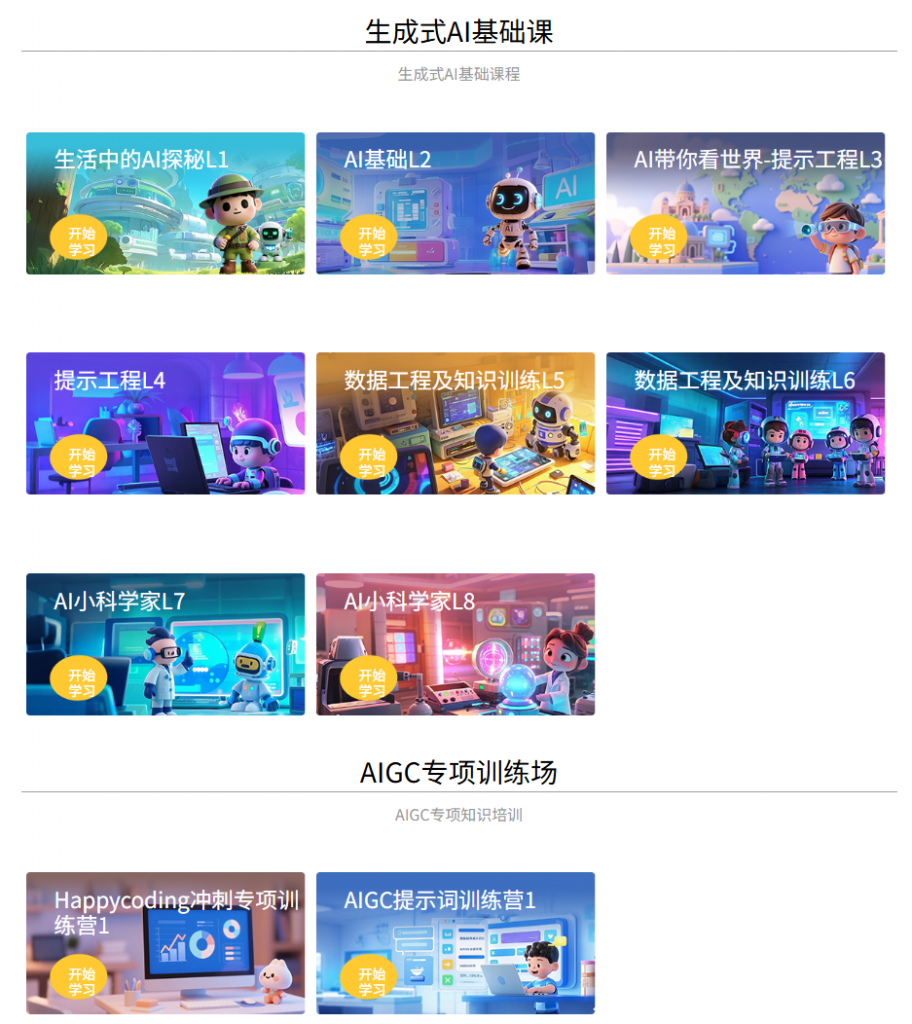The height and width of the screenshot is (1024, 912).
Task: Tap 开始学习 on AI小科学家L7
Action: (x=81, y=682)
